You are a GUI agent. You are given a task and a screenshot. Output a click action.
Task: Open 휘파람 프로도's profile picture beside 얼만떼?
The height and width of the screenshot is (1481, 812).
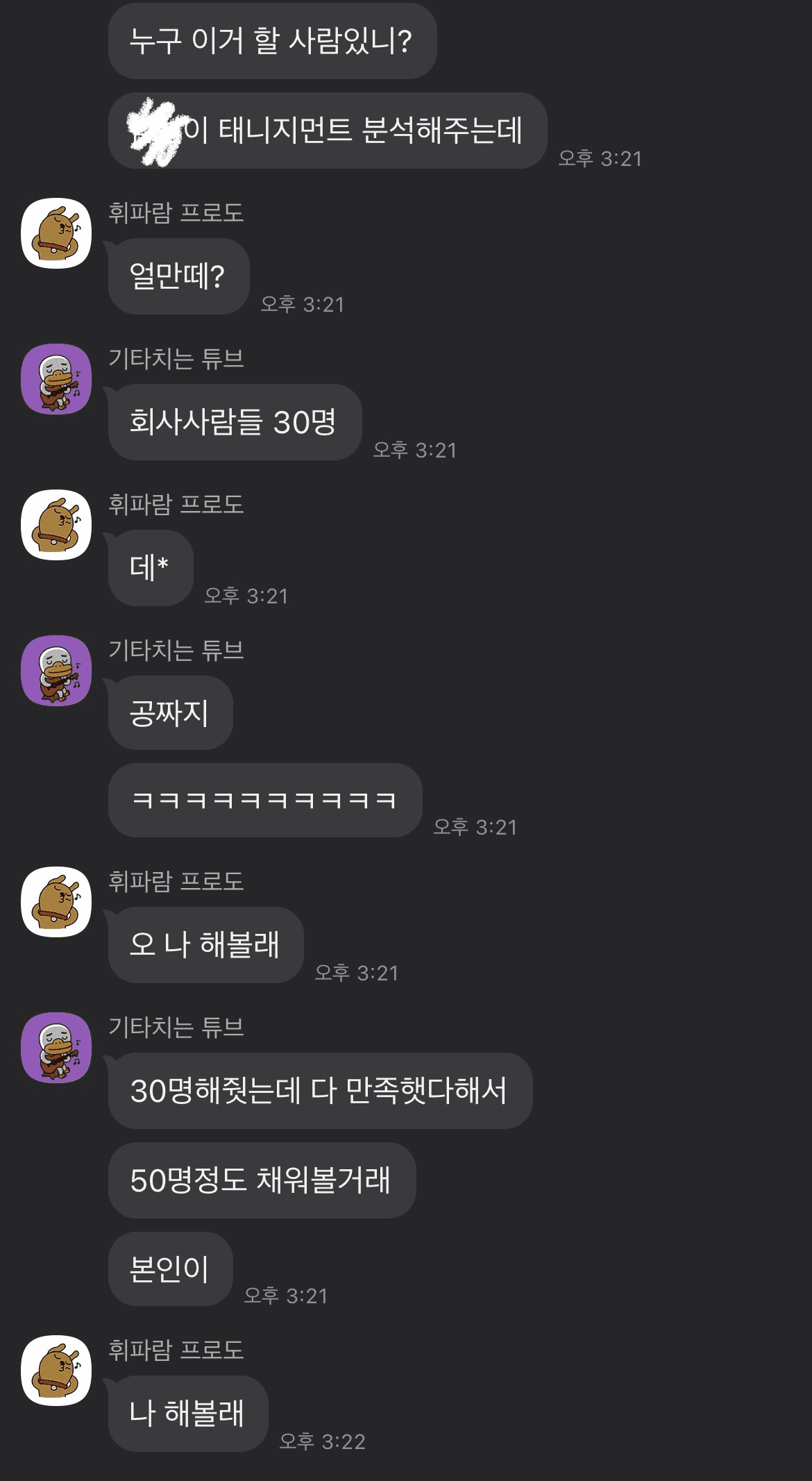pos(56,233)
